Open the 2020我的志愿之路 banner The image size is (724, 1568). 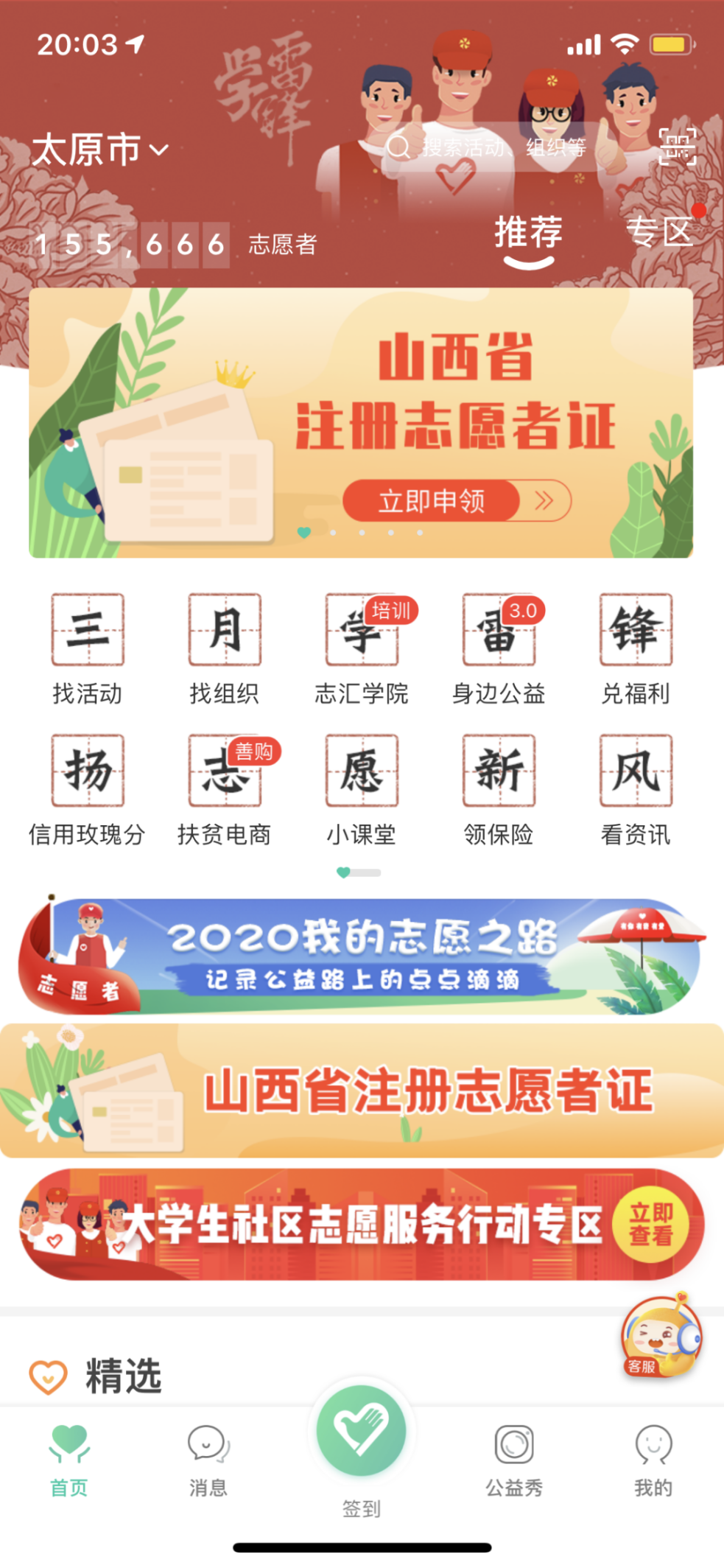coord(361,956)
